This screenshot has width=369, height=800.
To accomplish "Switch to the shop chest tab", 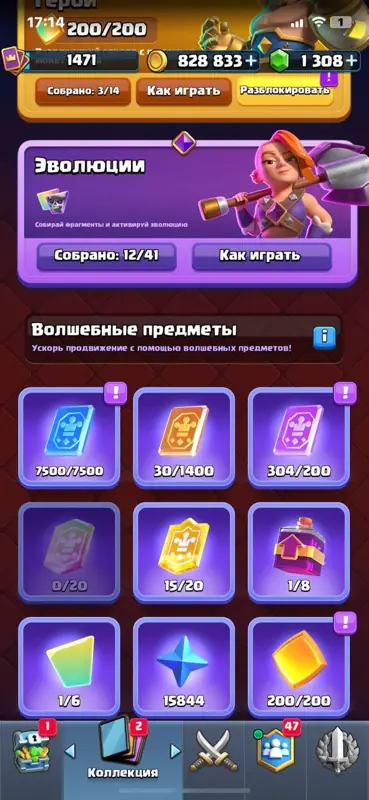I will (31, 753).
